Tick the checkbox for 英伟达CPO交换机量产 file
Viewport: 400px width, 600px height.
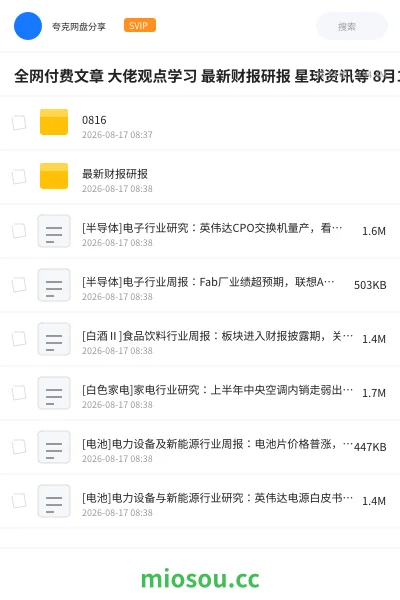pyautogui.click(x=19, y=231)
